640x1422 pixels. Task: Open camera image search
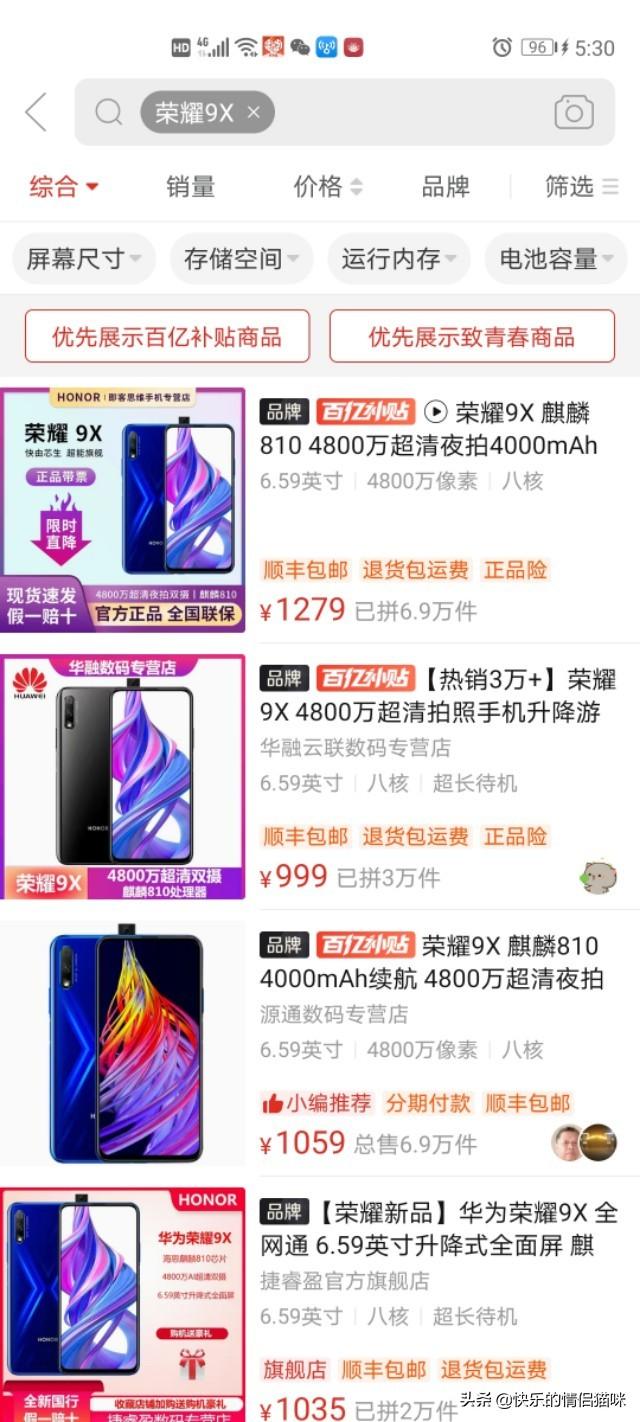coord(573,112)
